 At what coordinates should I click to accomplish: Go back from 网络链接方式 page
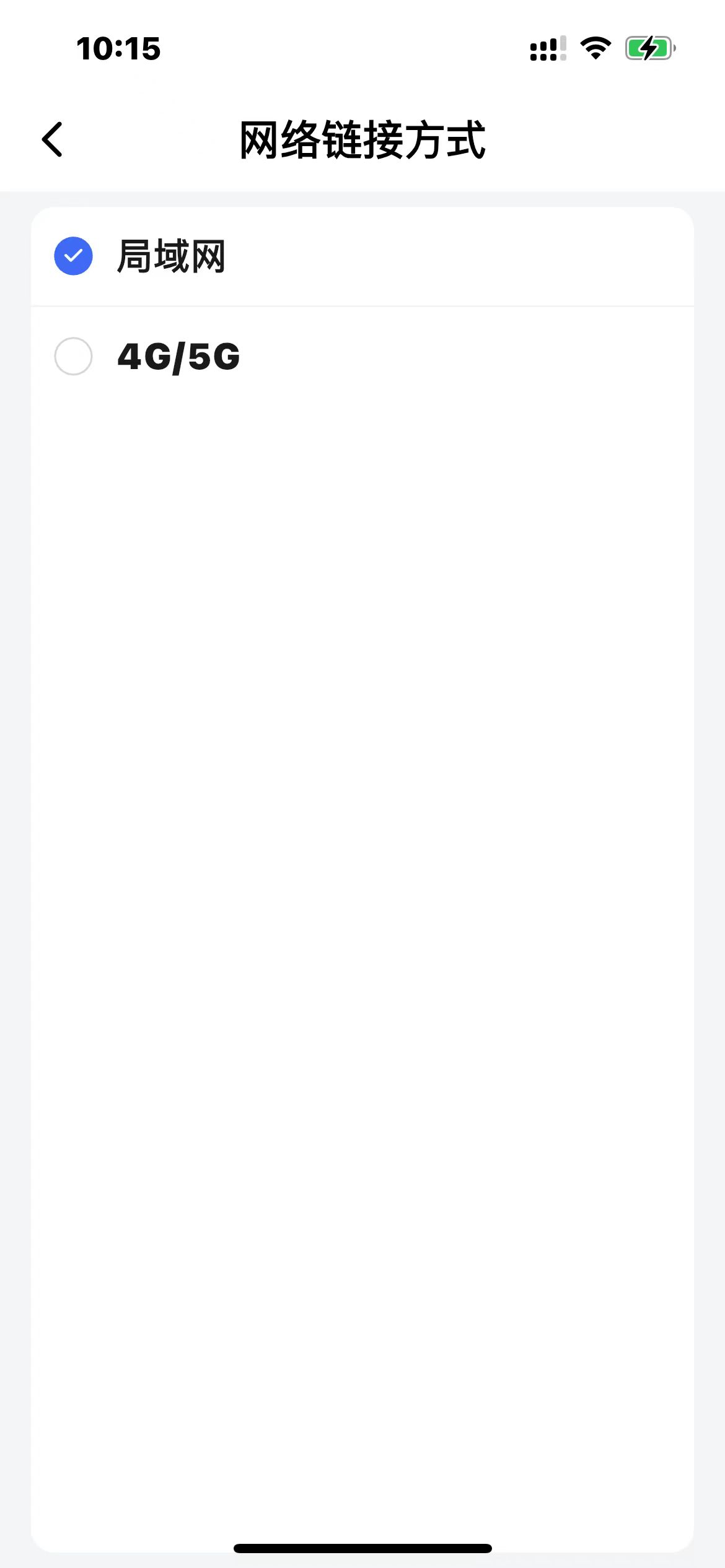pyautogui.click(x=53, y=139)
